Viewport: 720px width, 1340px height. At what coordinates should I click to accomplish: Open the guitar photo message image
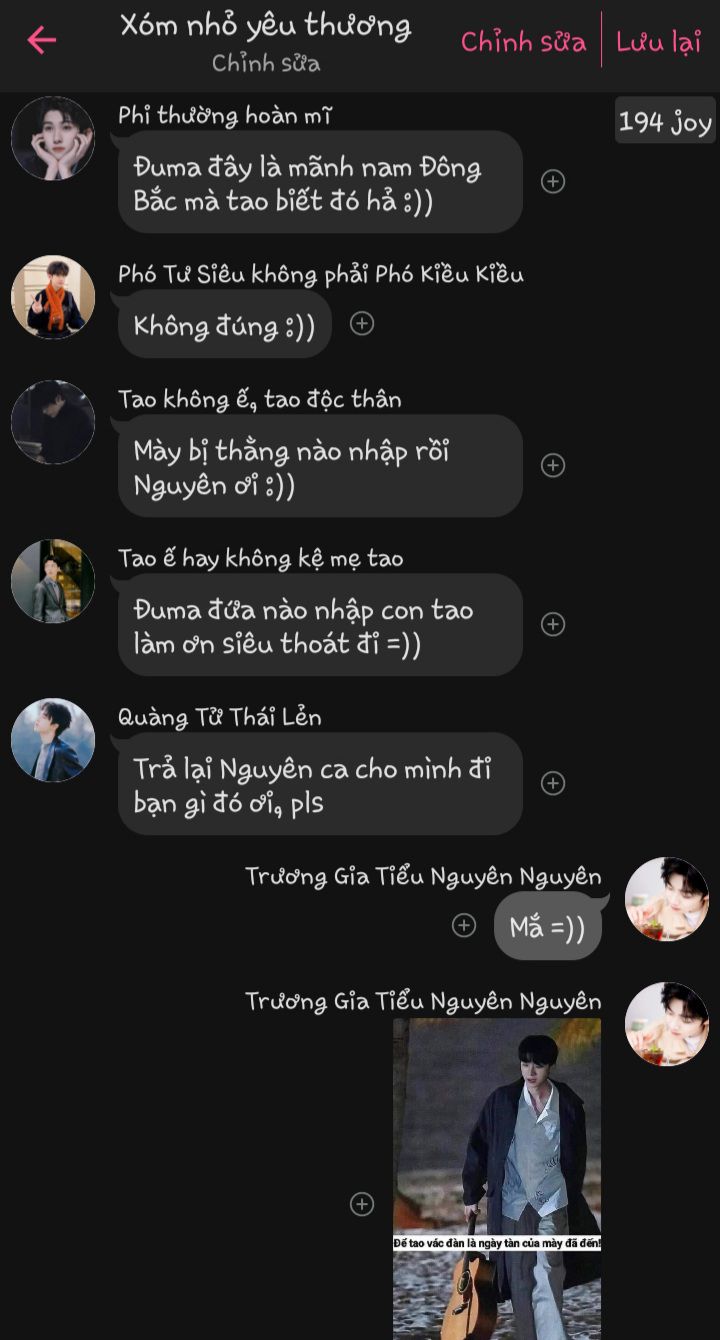click(x=497, y=1179)
